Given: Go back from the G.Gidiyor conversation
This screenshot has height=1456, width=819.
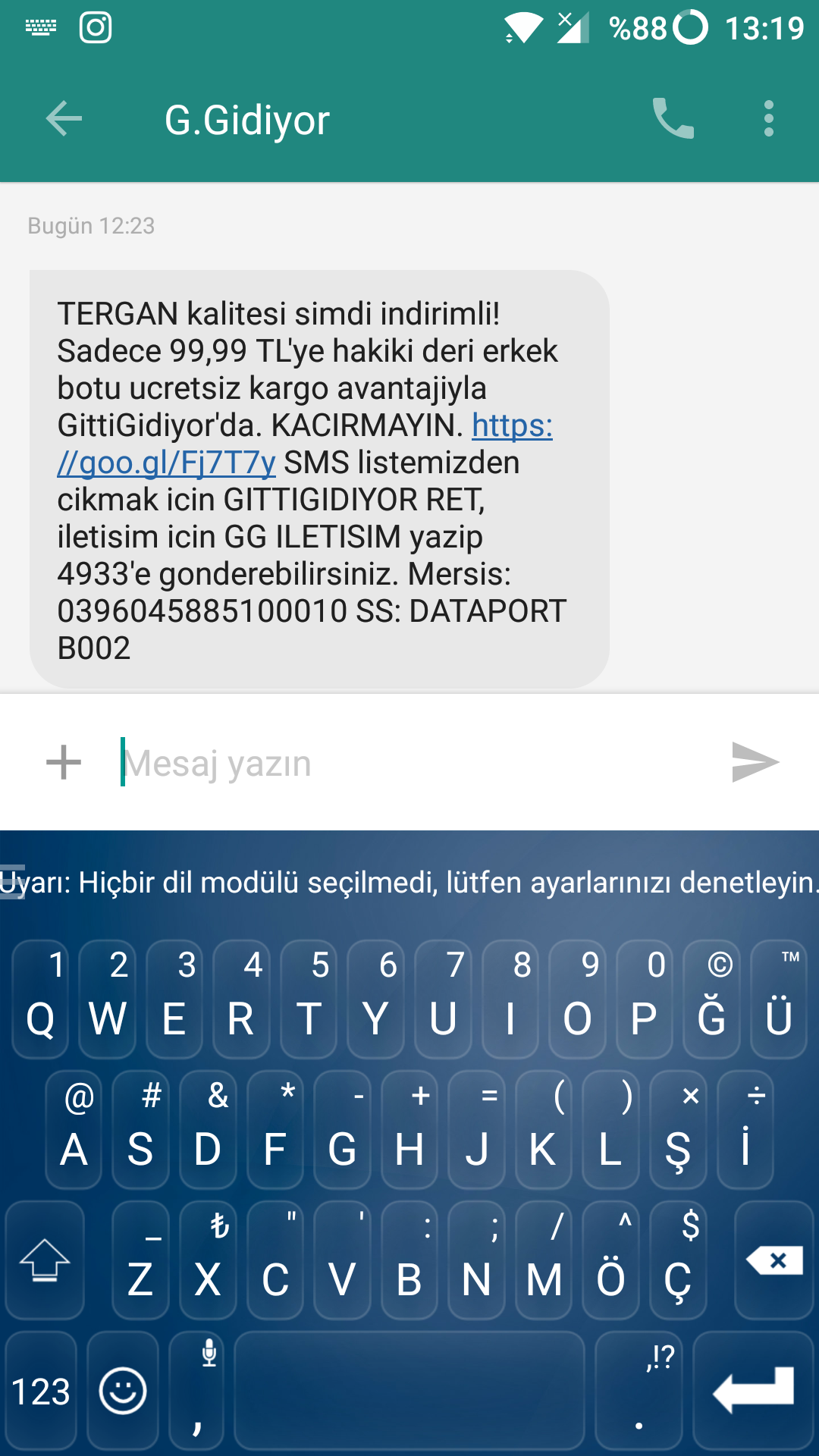Looking at the screenshot, I should 64,119.
